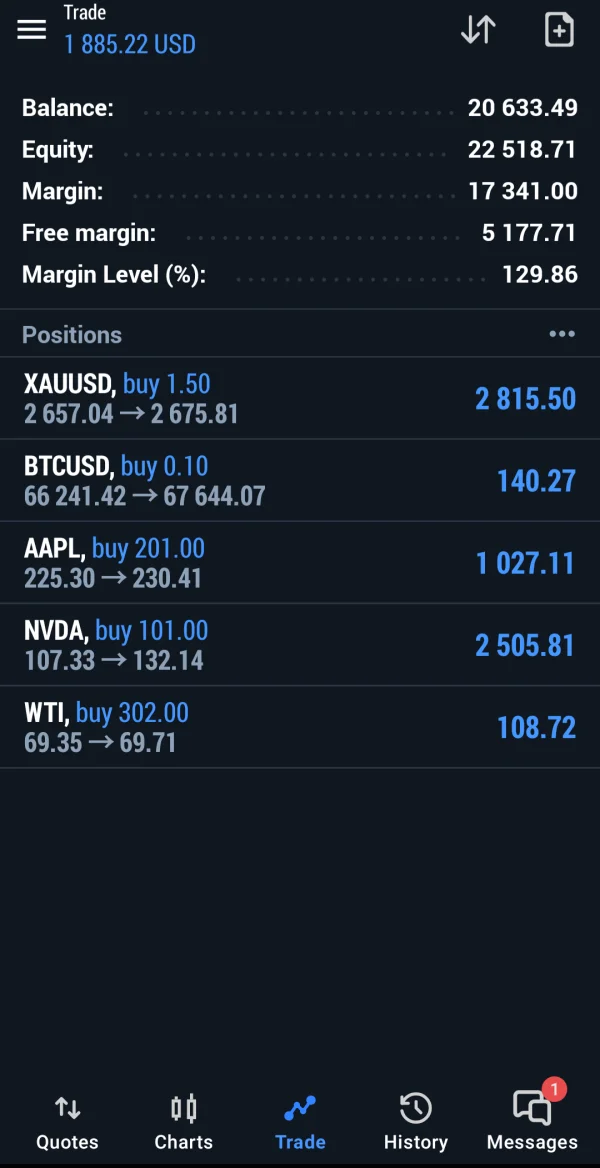
Task: Switch to the Quotes tab
Action: click(67, 1122)
